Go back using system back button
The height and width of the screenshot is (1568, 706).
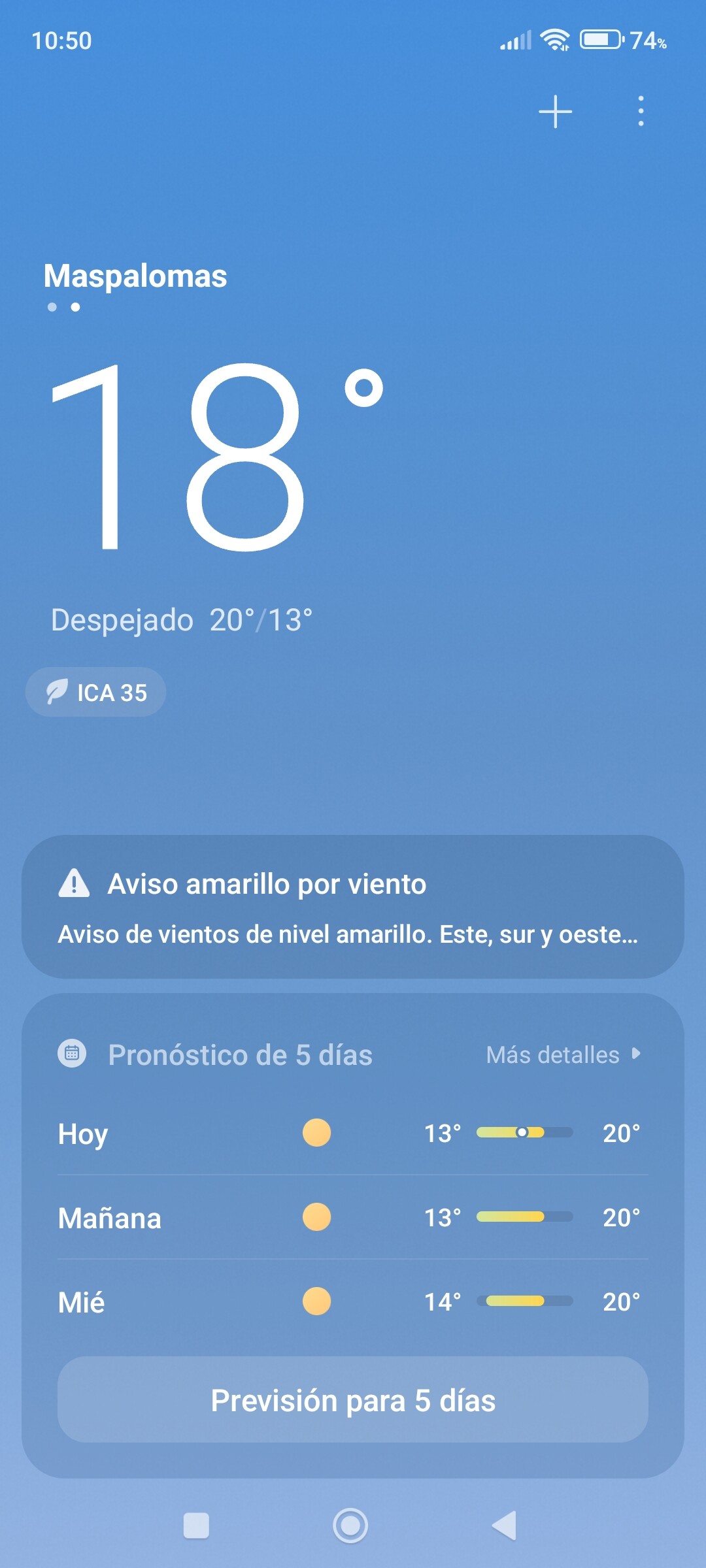tap(505, 1526)
